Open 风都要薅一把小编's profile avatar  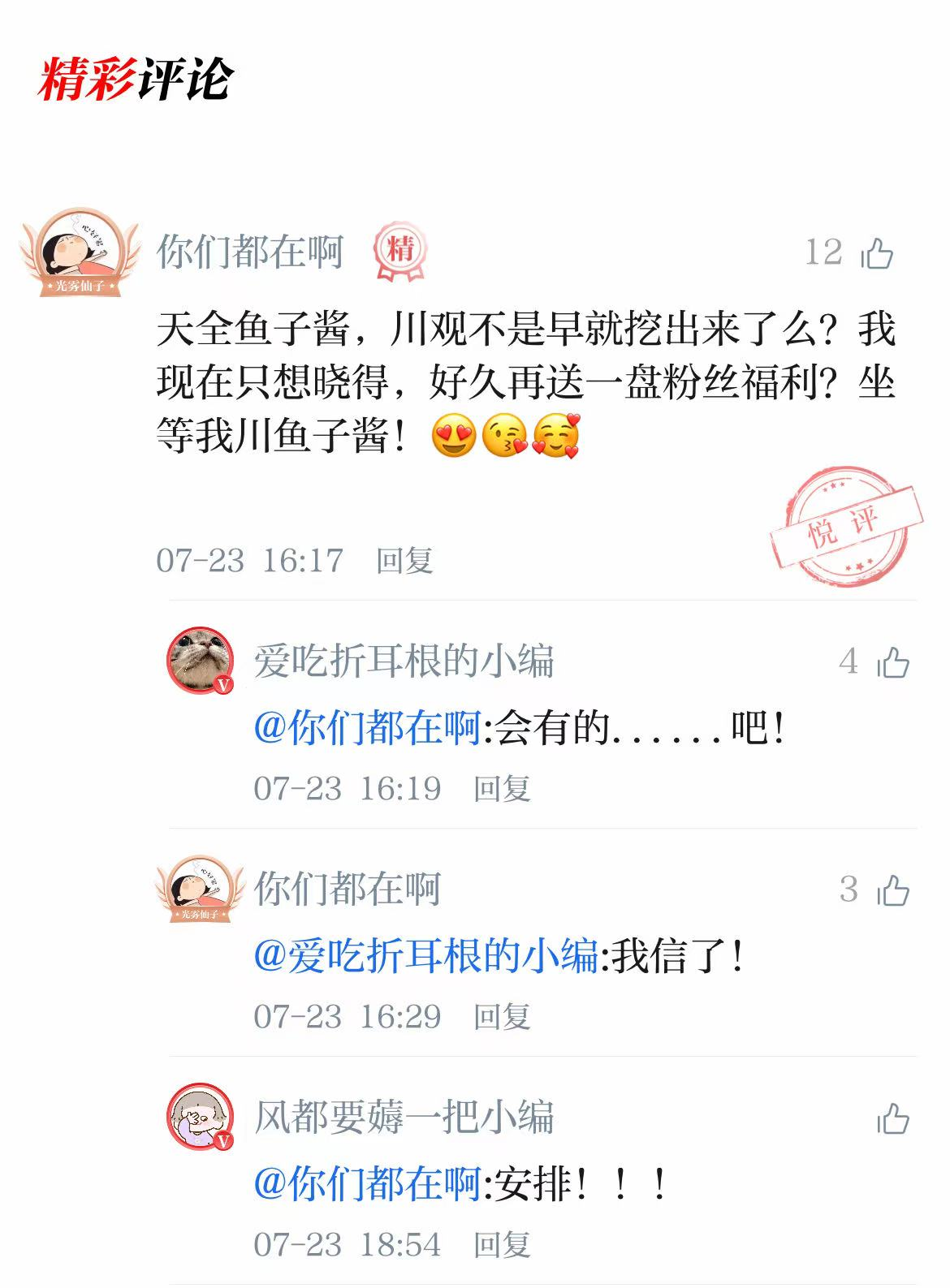200,1116
